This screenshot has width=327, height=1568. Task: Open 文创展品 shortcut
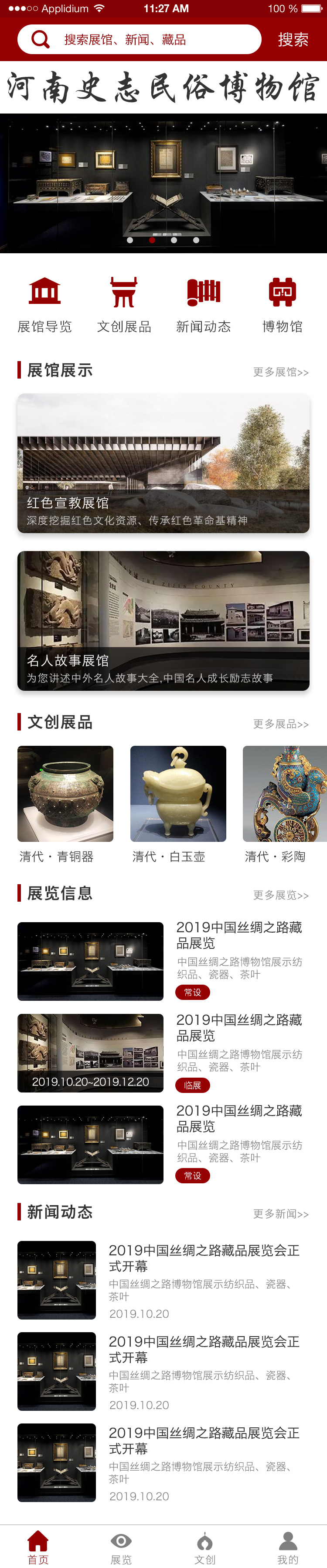[x=124, y=305]
